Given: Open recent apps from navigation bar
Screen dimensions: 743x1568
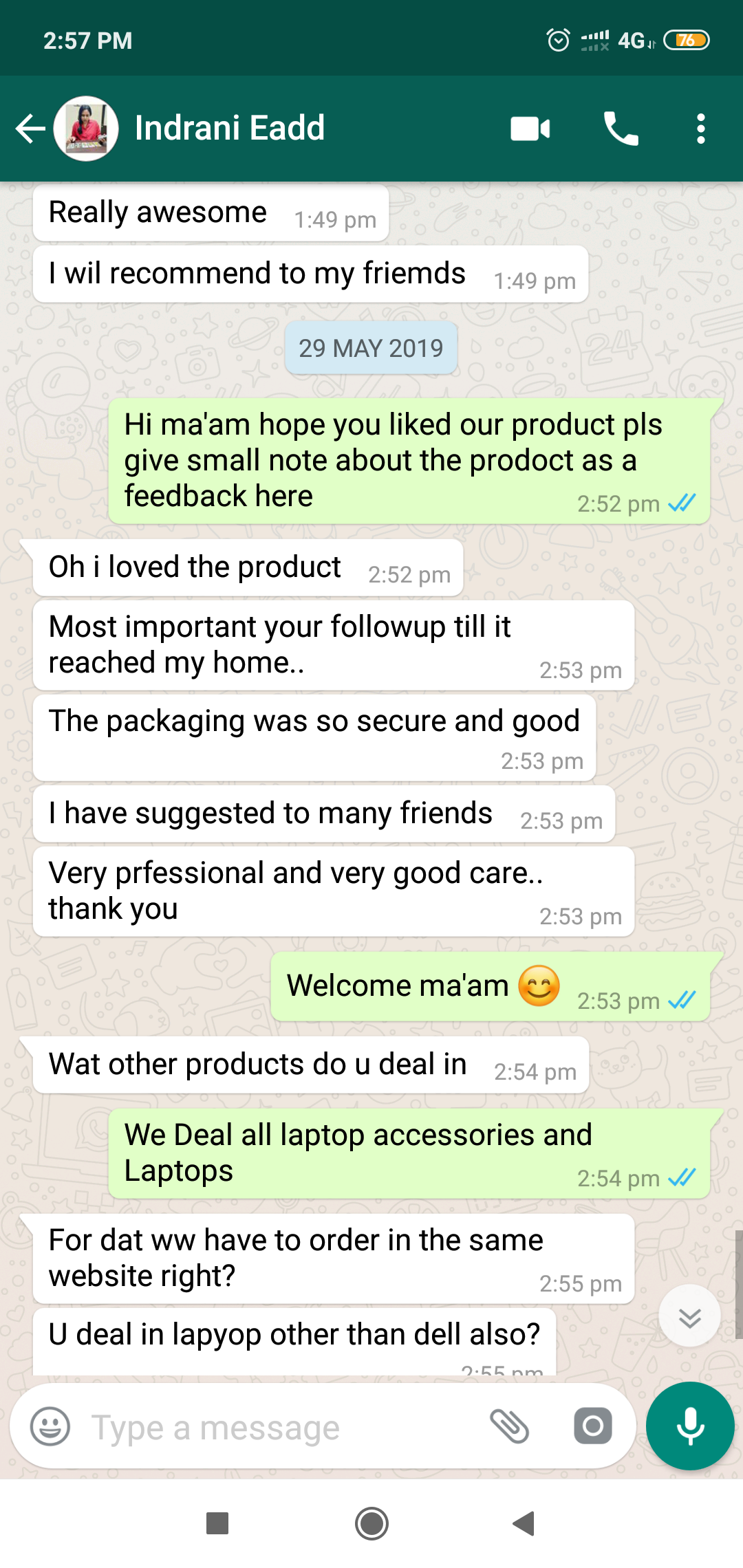Looking at the screenshot, I should (217, 1523).
